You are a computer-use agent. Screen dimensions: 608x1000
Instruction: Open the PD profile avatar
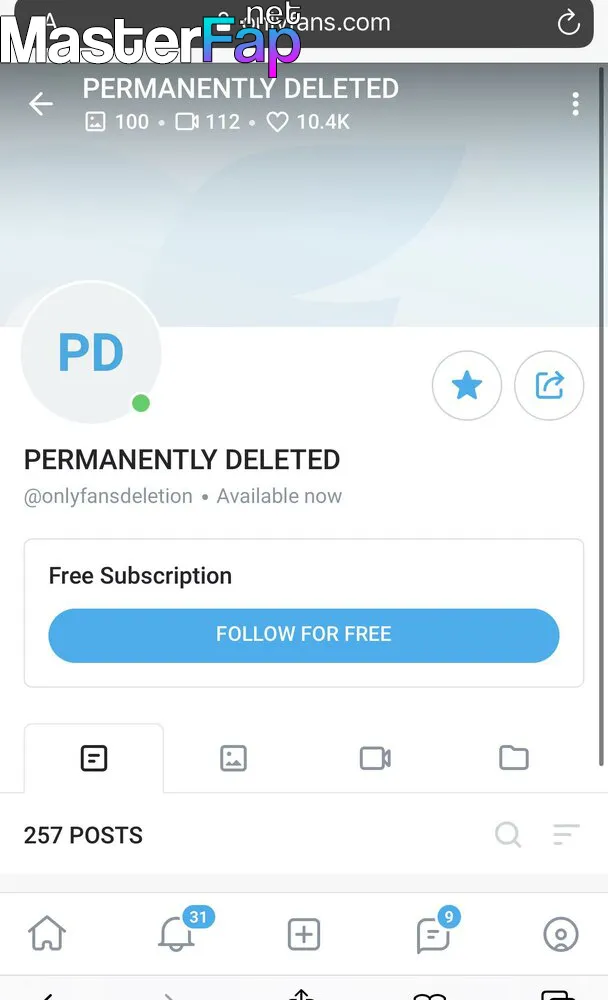click(91, 352)
